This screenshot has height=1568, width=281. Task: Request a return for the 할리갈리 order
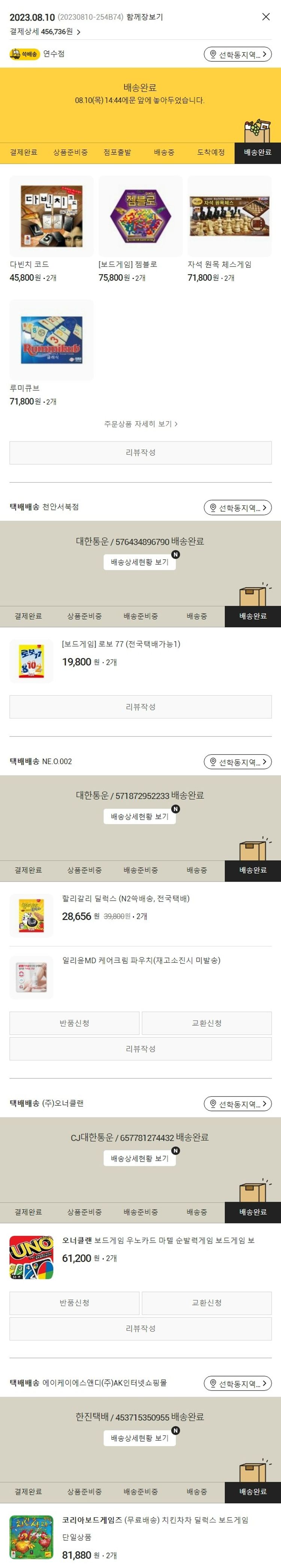point(74,1023)
